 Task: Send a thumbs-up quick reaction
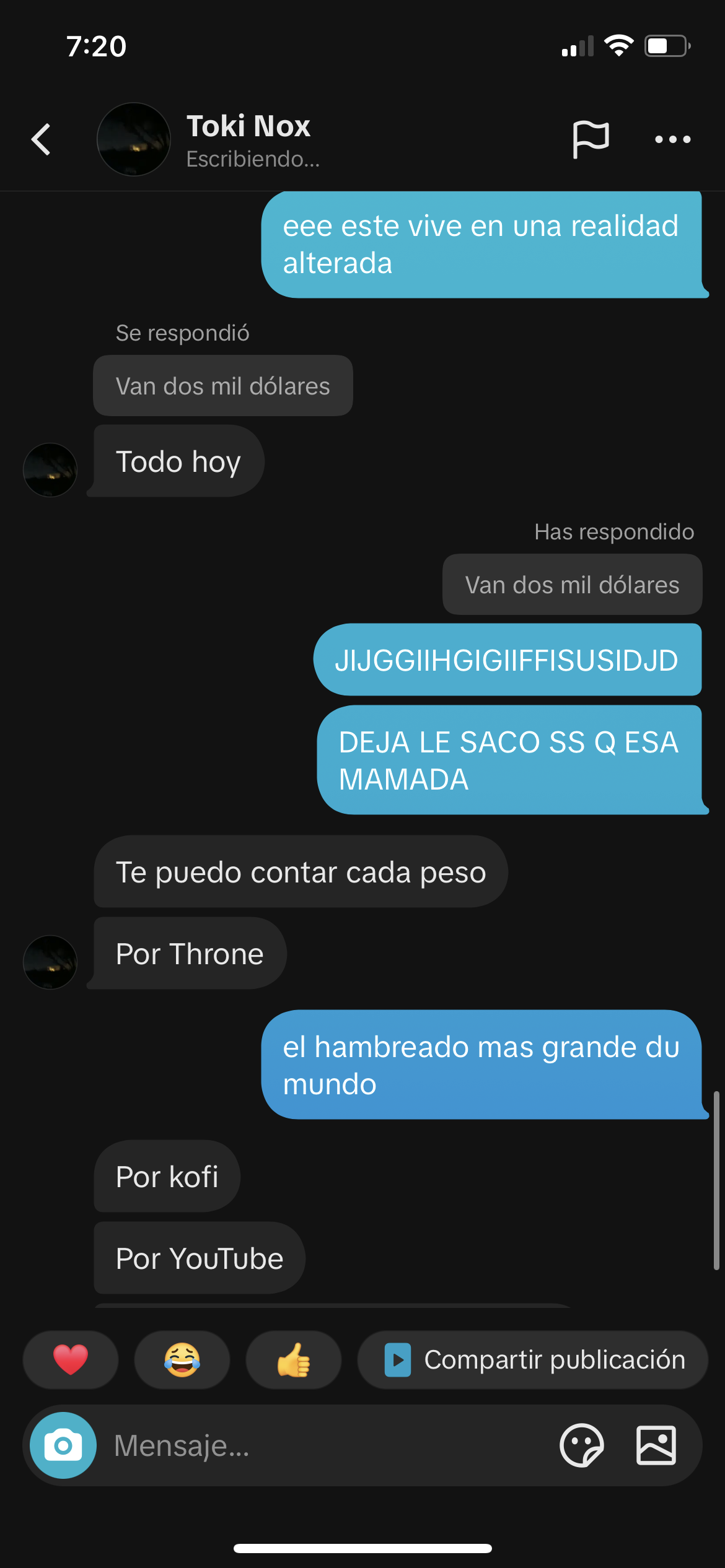[294, 1360]
